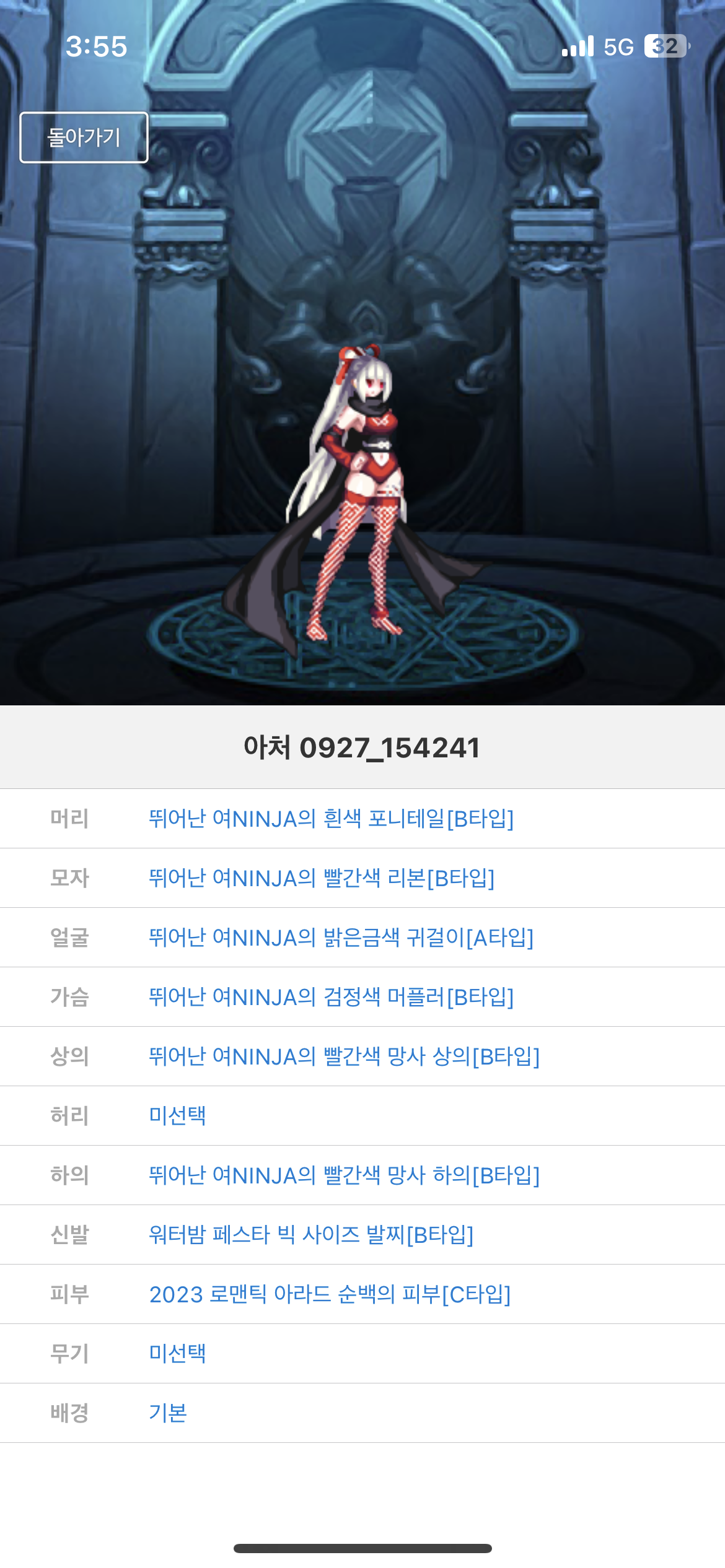Screen dimensions: 725x1568
Task: Open the 워터밤 페스타 빅 사이즈 발찌 shoes link
Action: (x=311, y=1235)
